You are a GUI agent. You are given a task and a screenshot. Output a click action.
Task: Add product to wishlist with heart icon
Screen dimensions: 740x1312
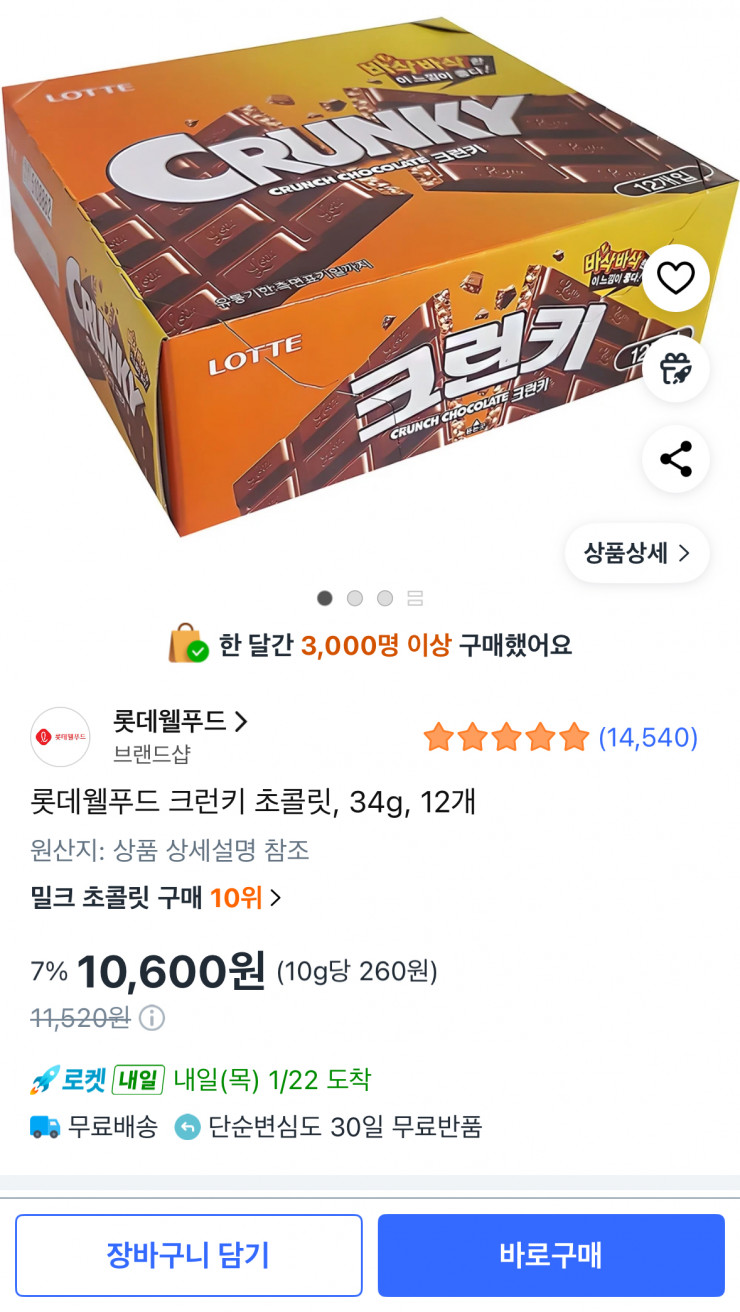(x=676, y=278)
